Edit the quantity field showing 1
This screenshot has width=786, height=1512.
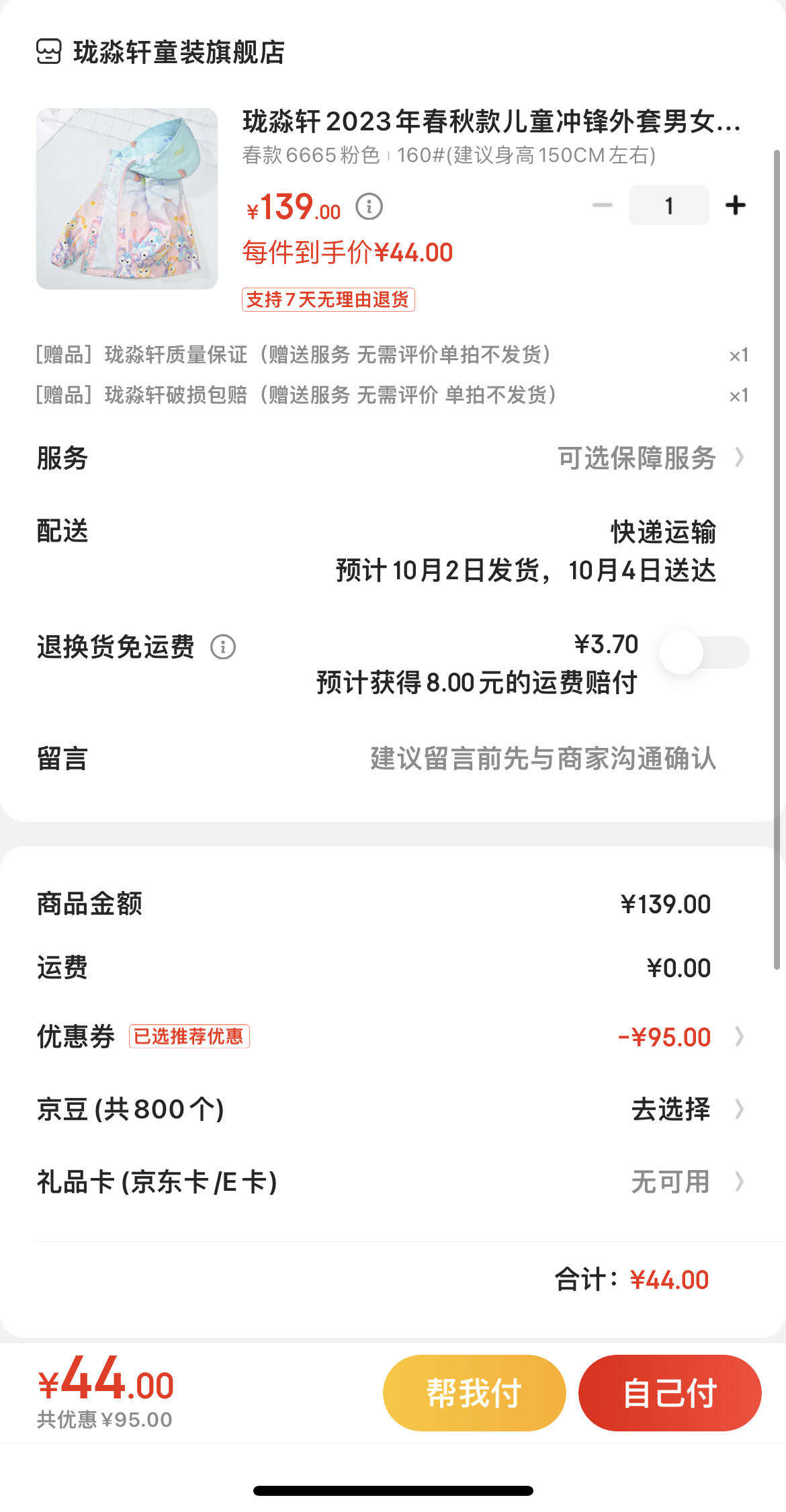(668, 205)
